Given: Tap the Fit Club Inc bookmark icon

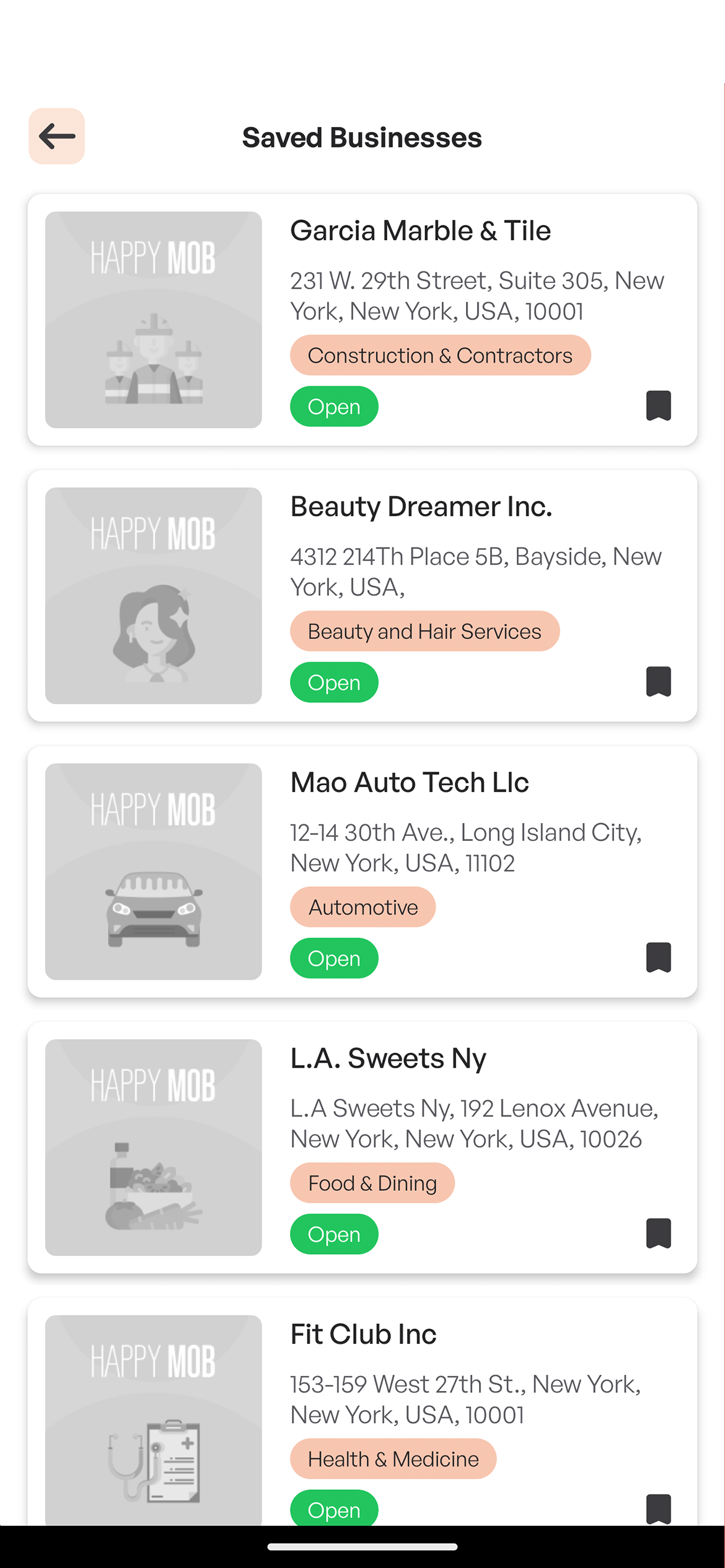Looking at the screenshot, I should [x=658, y=1508].
